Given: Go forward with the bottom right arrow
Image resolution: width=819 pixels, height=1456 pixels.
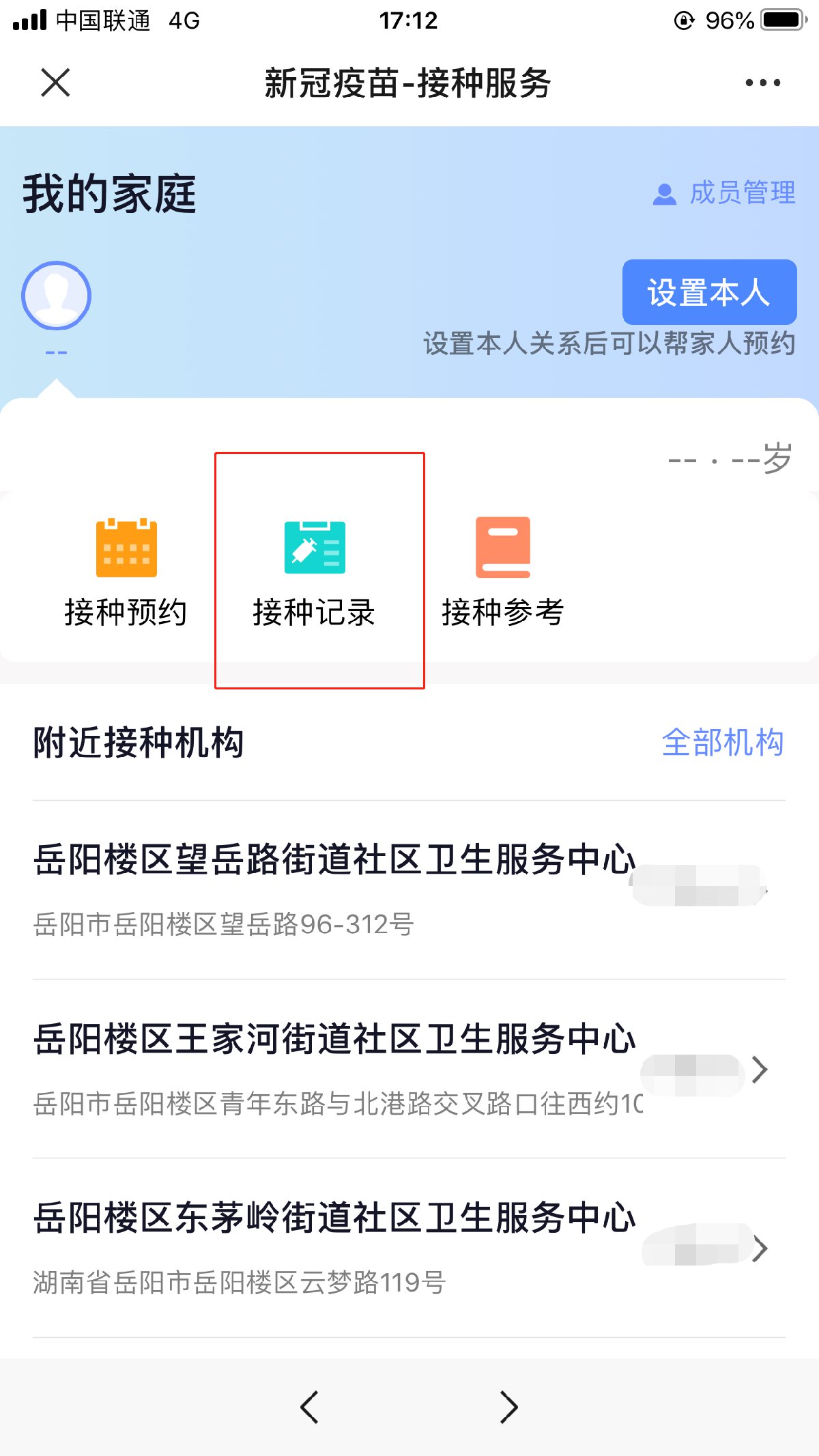Looking at the screenshot, I should pyautogui.click(x=509, y=1407).
